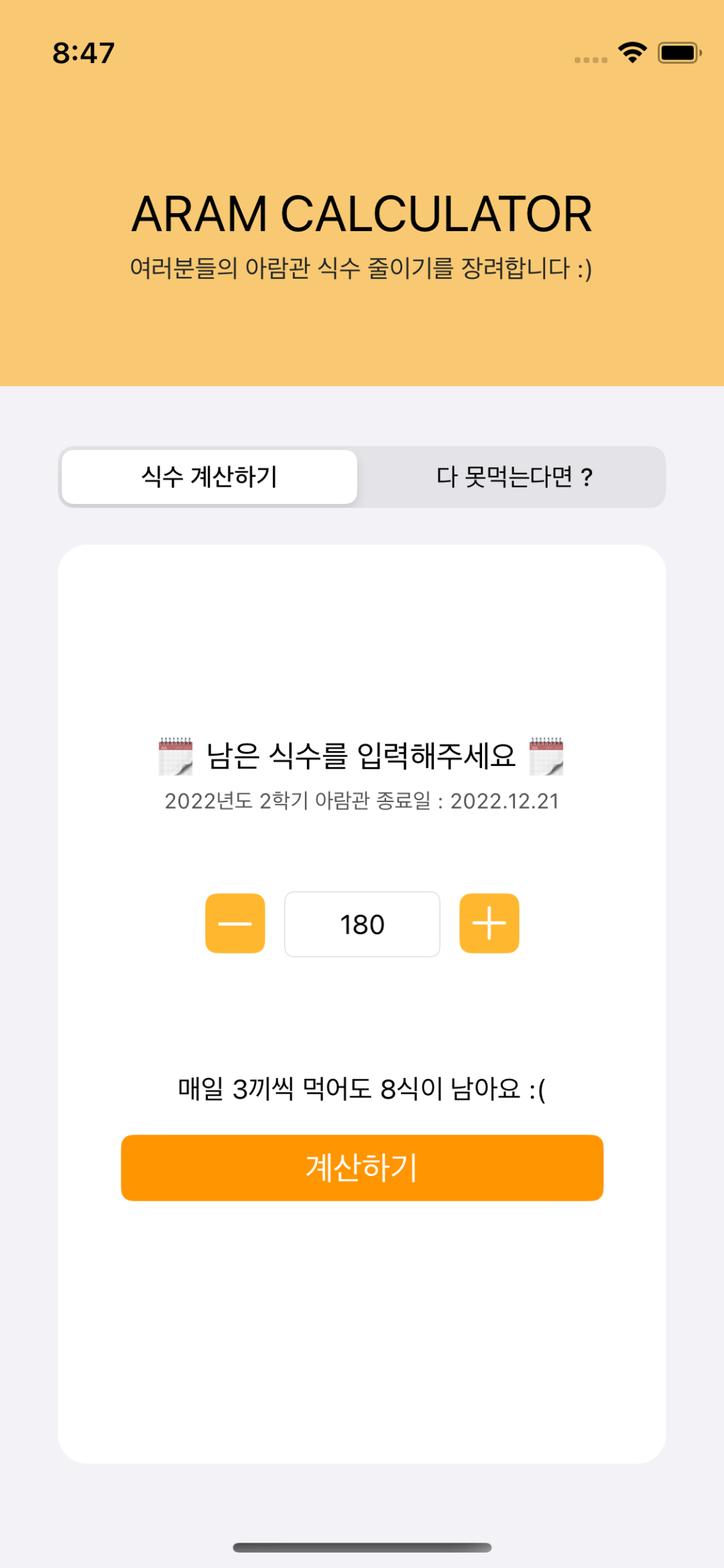
Task: Tap the battery indicator in the status bar
Action: pos(677,52)
